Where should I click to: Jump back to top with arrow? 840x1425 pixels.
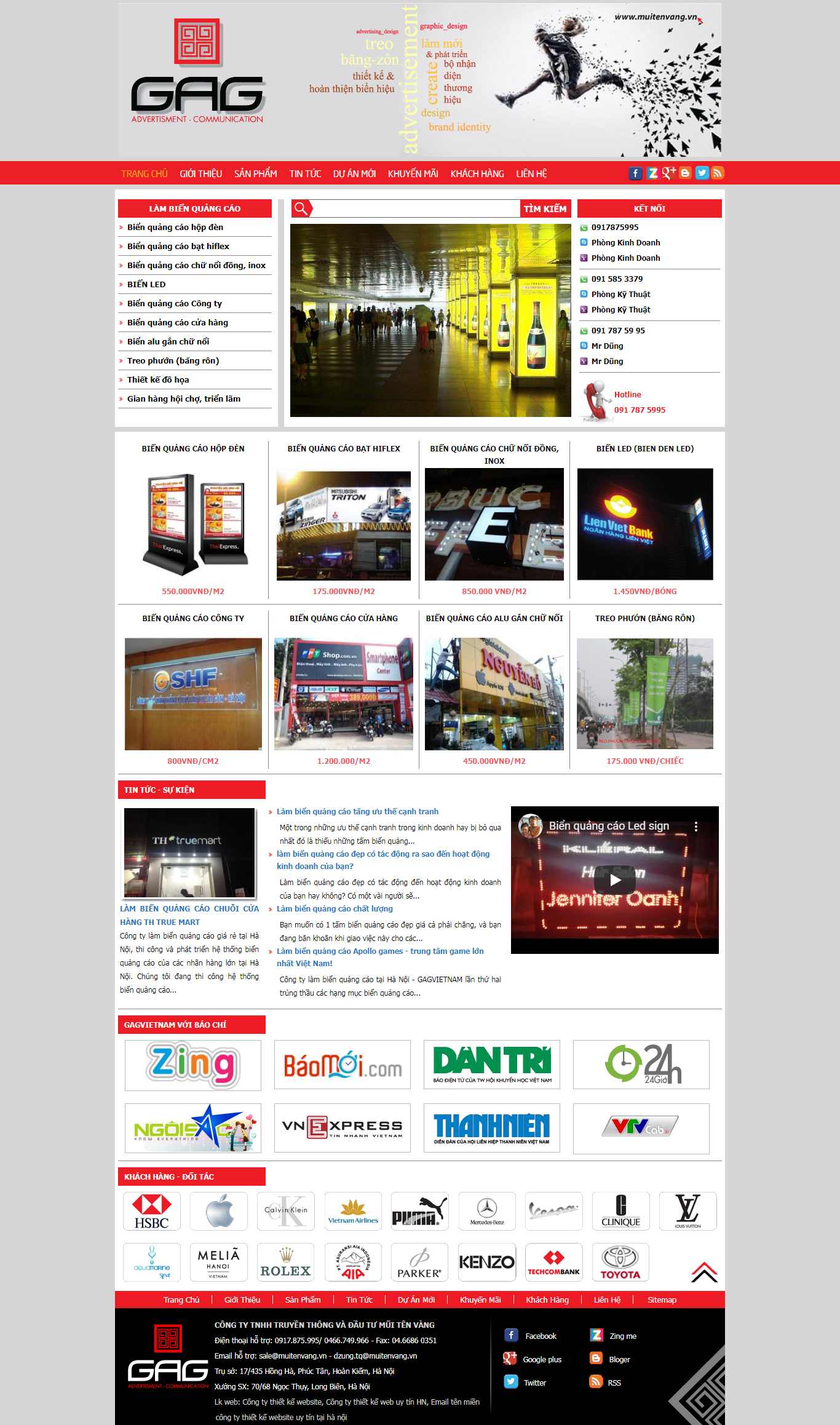(704, 1272)
